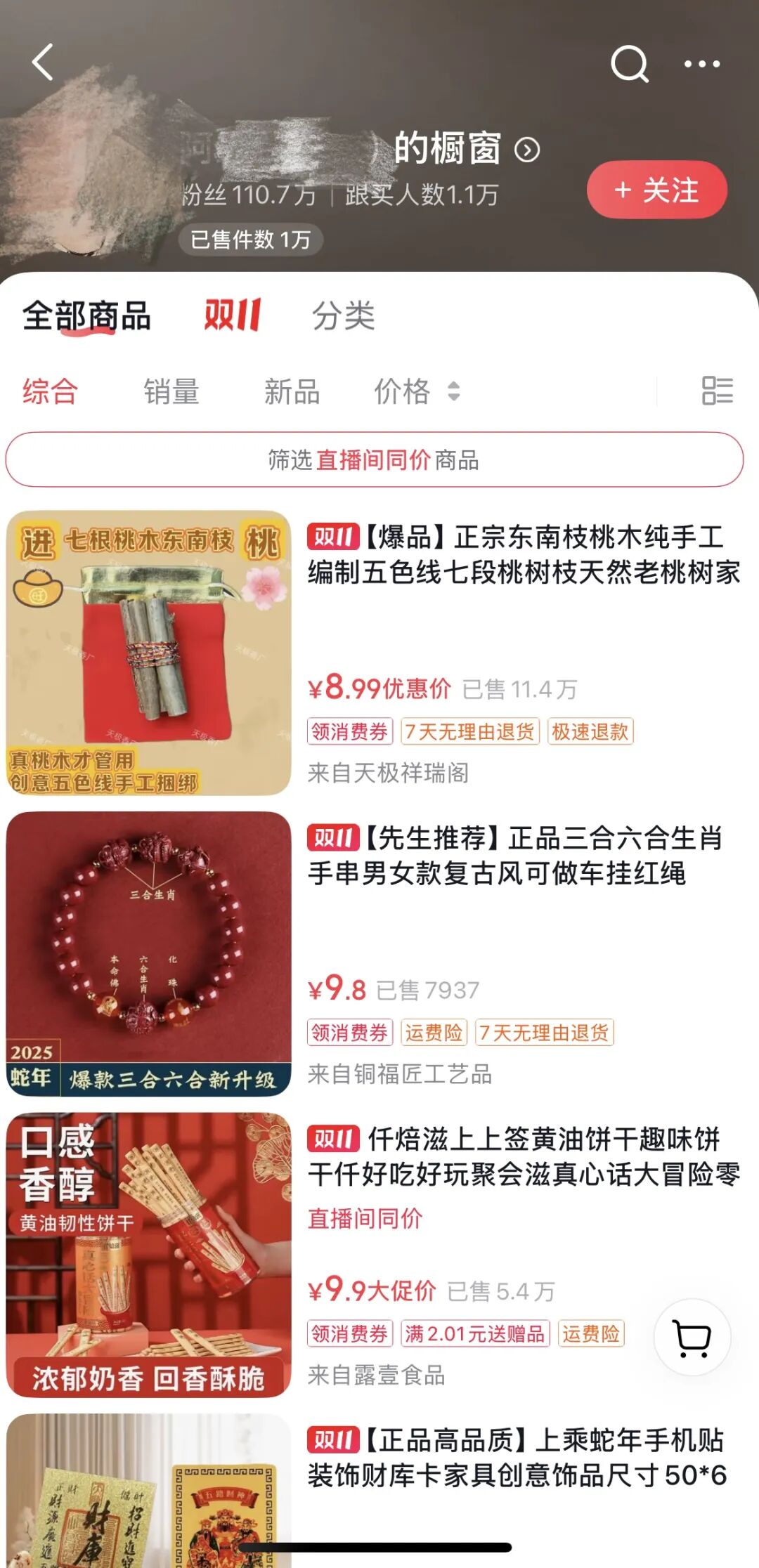
Task: Open the 的橱窗 shop profile arrow
Action: click(527, 150)
